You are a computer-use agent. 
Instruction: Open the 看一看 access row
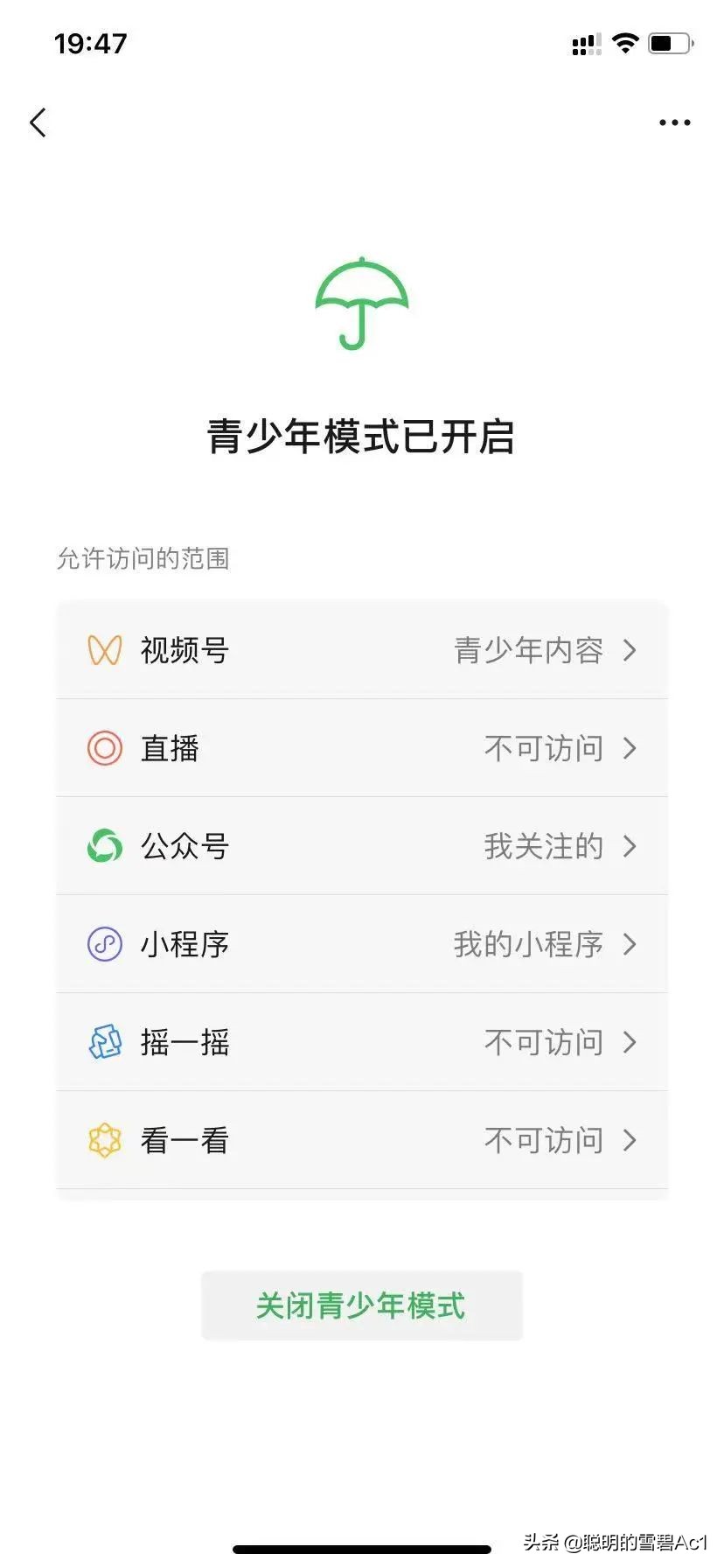coord(362,1140)
